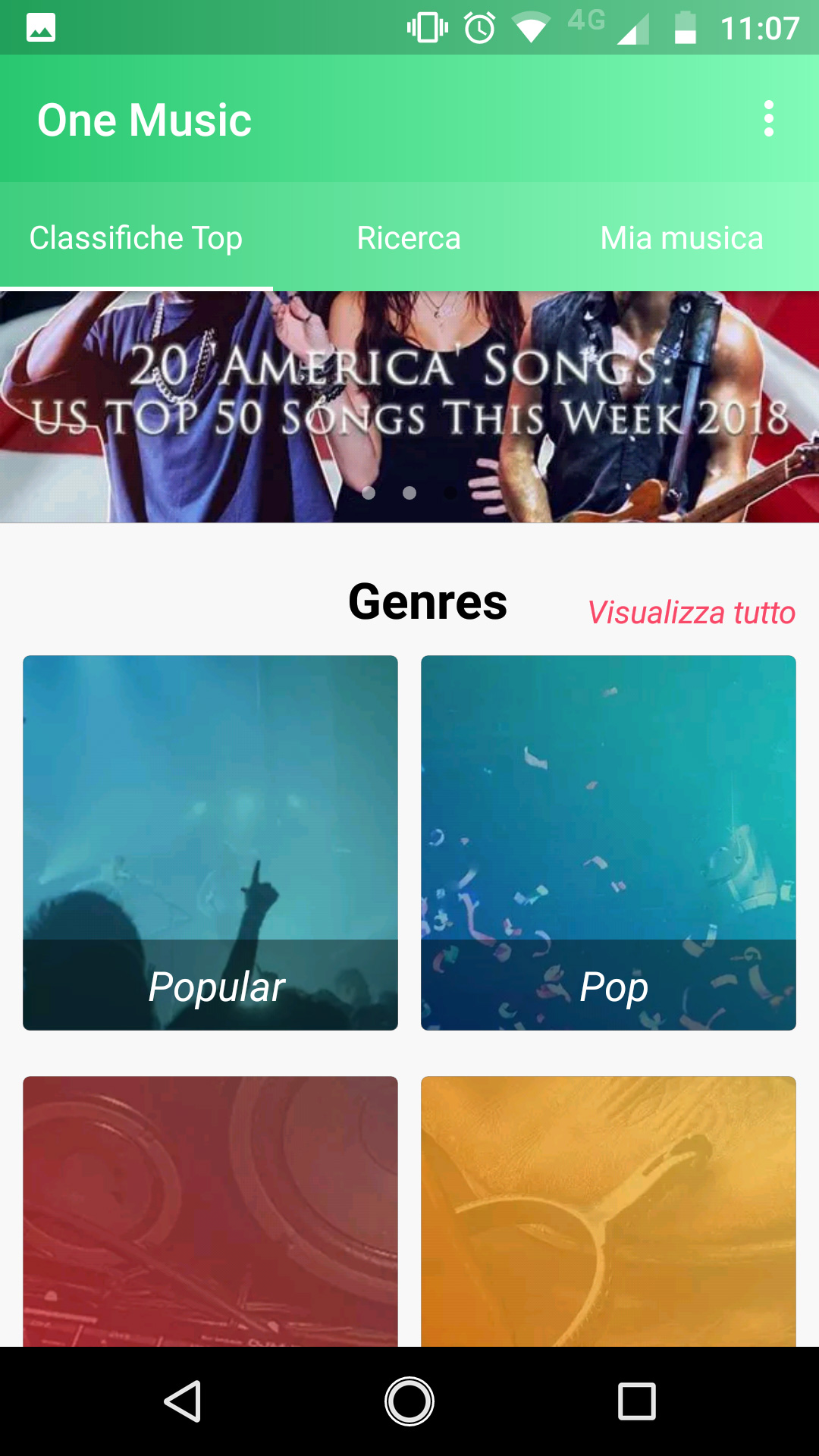Viewport: 819px width, 1456px height.
Task: Open the America Songs top 50 banner
Action: click(409, 406)
